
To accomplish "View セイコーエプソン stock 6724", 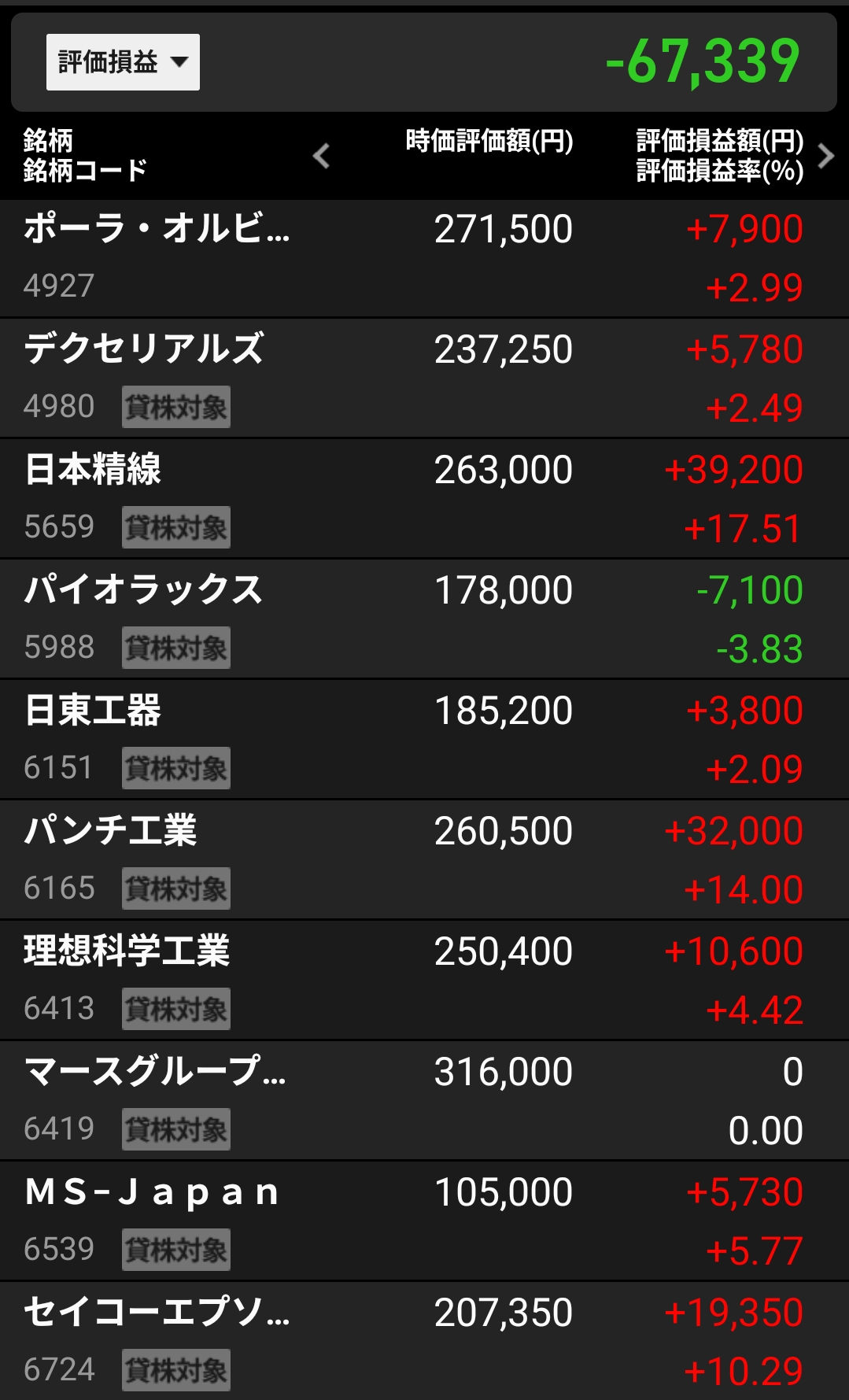I will [157, 1313].
